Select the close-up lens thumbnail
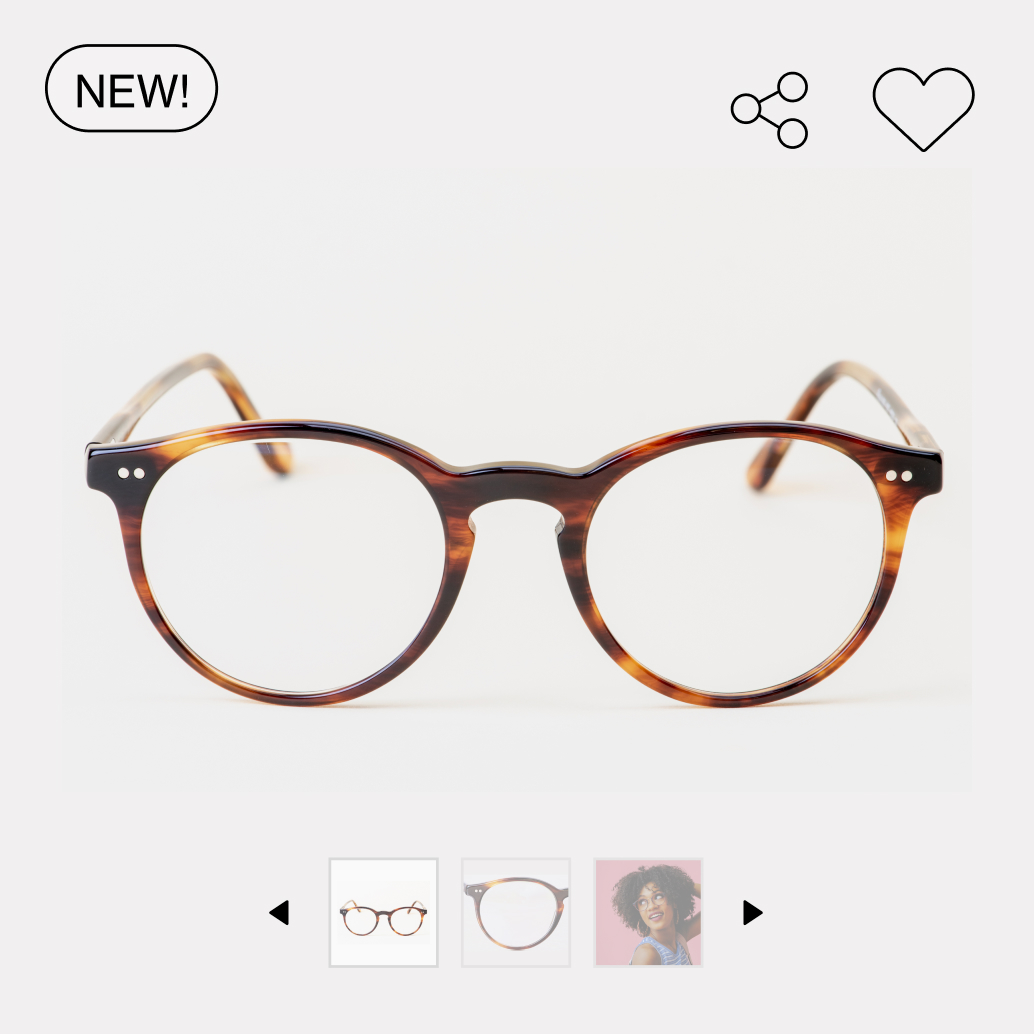This screenshot has height=1034, width=1034. click(516, 912)
